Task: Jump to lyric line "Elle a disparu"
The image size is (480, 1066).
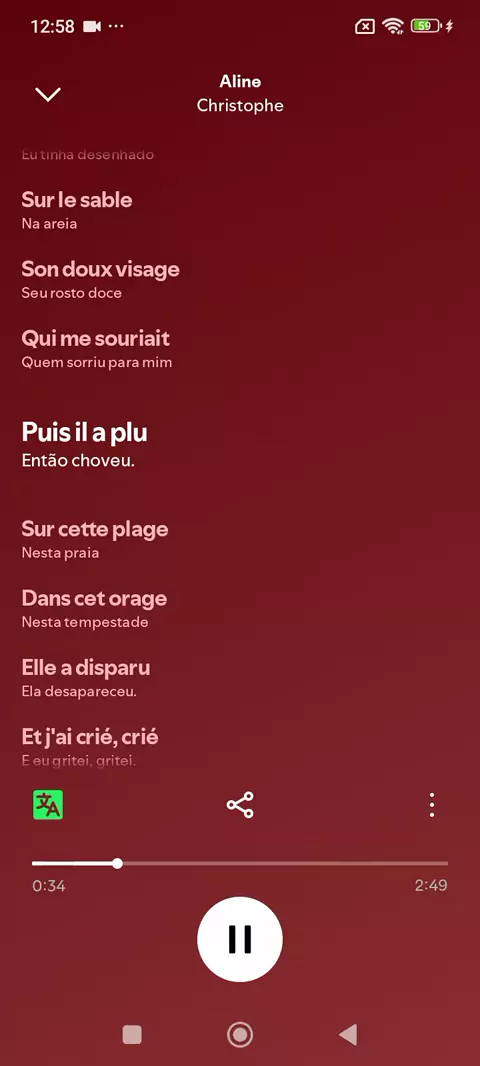Action: pyautogui.click(x=86, y=668)
